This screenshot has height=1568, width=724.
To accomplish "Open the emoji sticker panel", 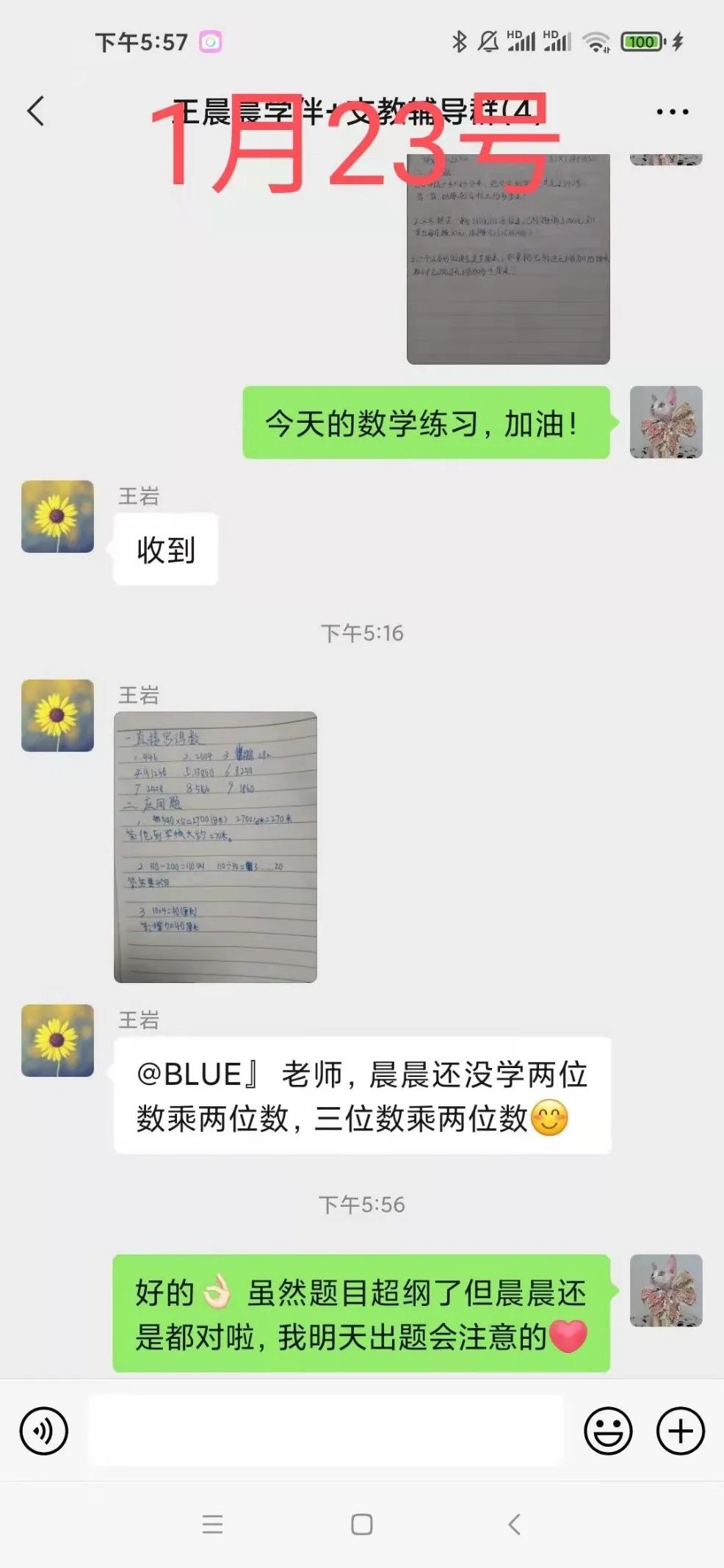I will tap(607, 1431).
